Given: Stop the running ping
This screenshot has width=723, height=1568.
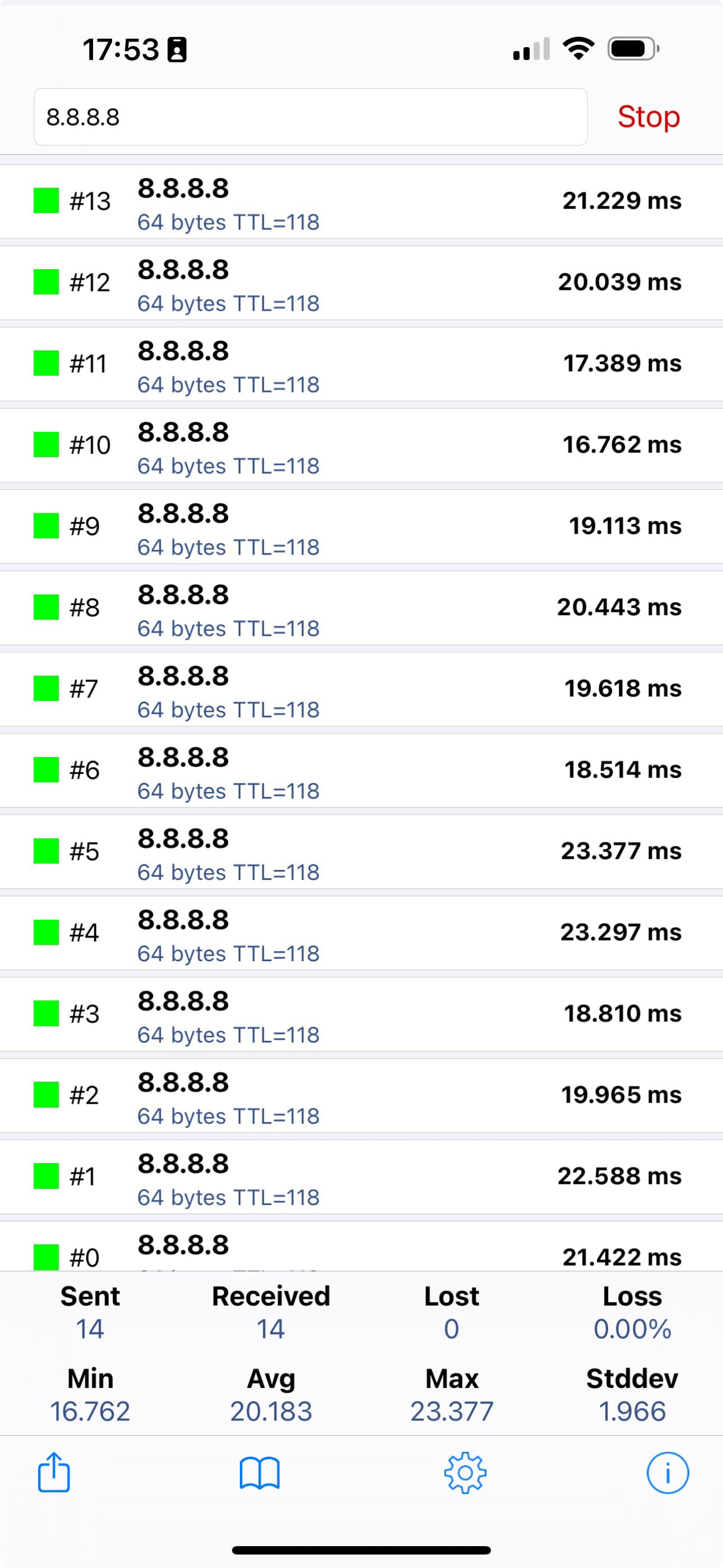Looking at the screenshot, I should pos(648,117).
